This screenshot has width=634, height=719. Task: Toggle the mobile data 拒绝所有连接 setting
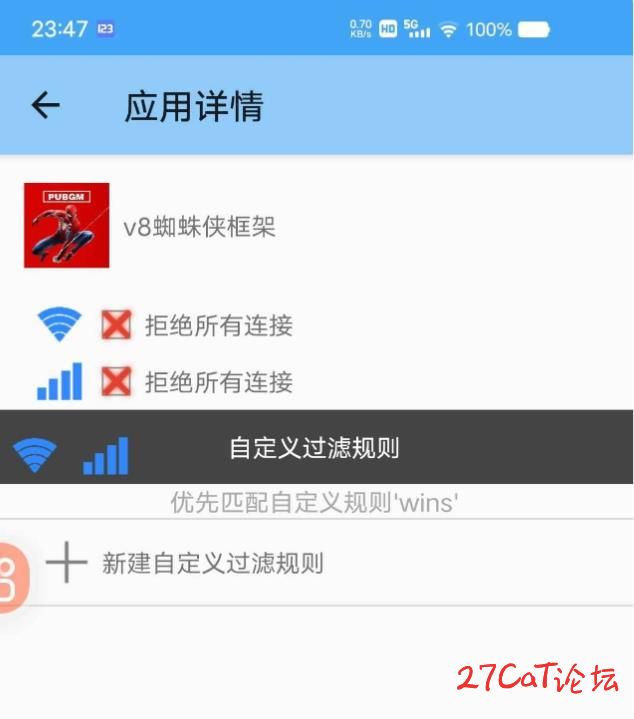pyautogui.click(x=117, y=381)
